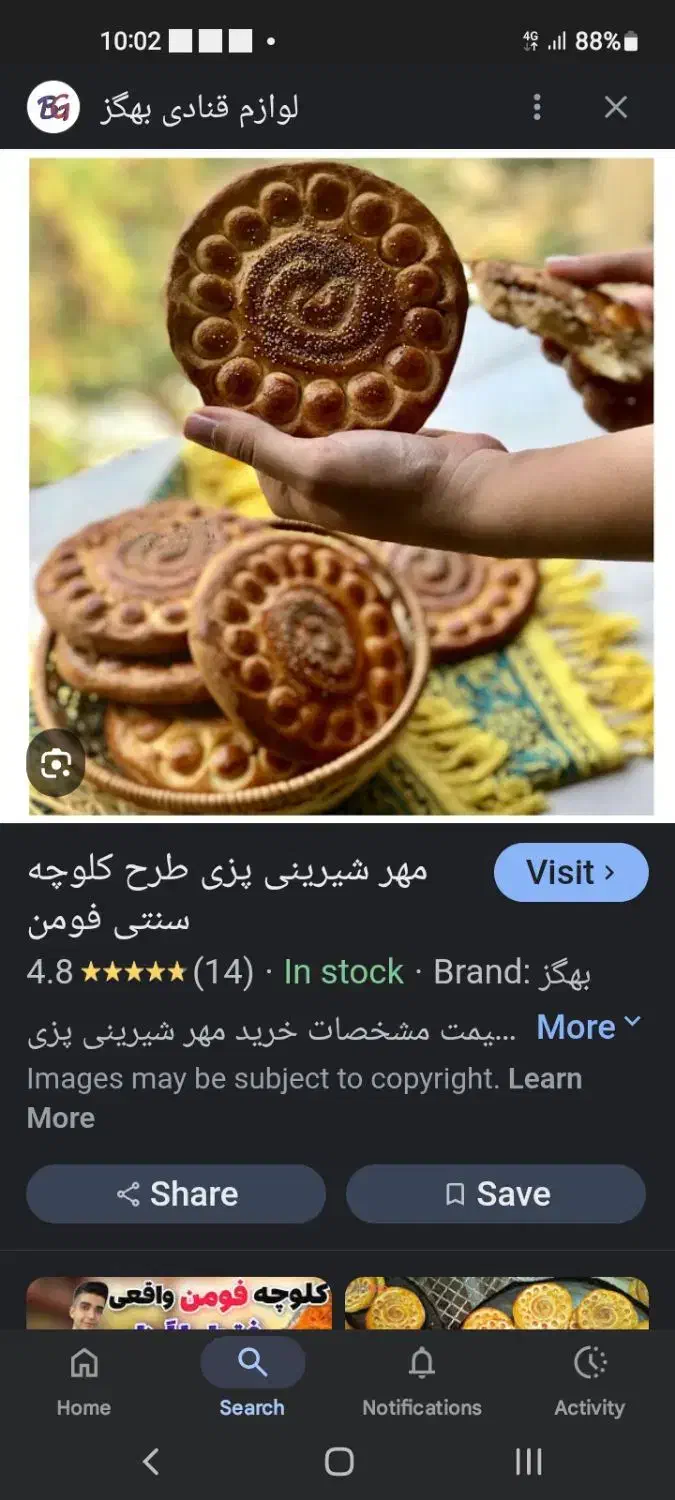Expand the description with More
The width and height of the screenshot is (675, 1500).
(588, 1027)
